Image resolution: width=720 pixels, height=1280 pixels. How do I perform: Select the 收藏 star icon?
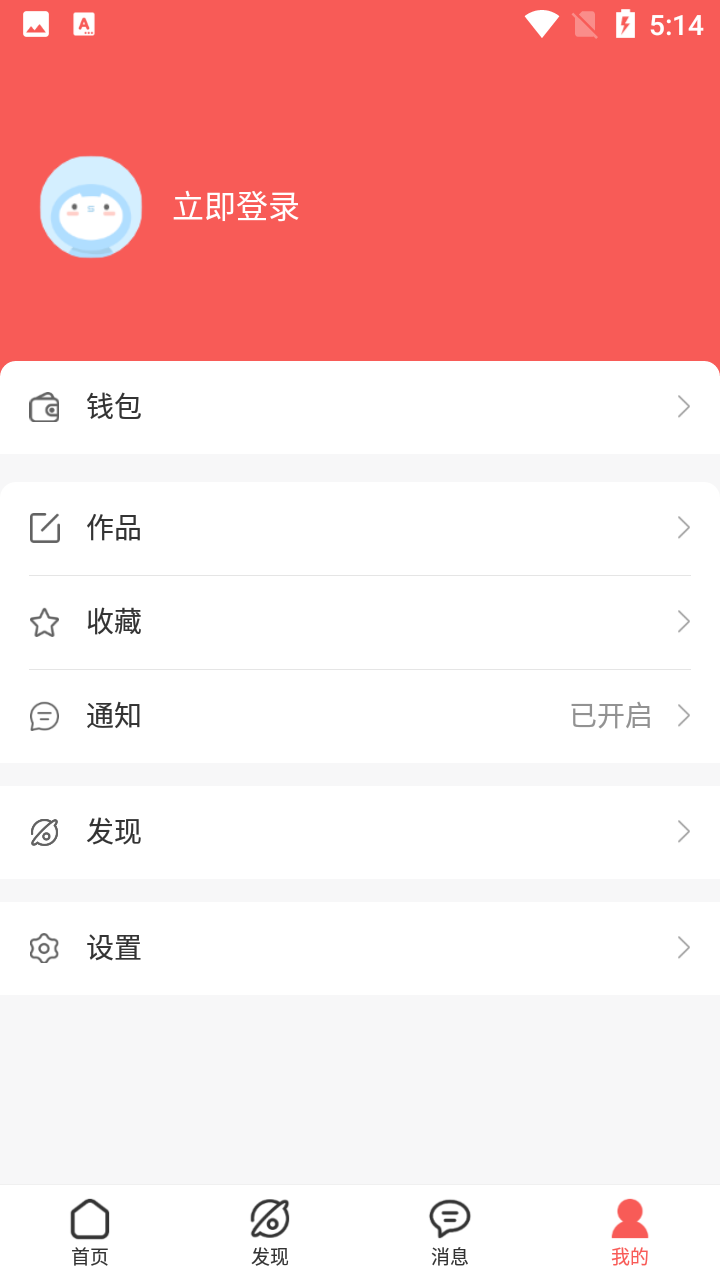tap(45, 621)
